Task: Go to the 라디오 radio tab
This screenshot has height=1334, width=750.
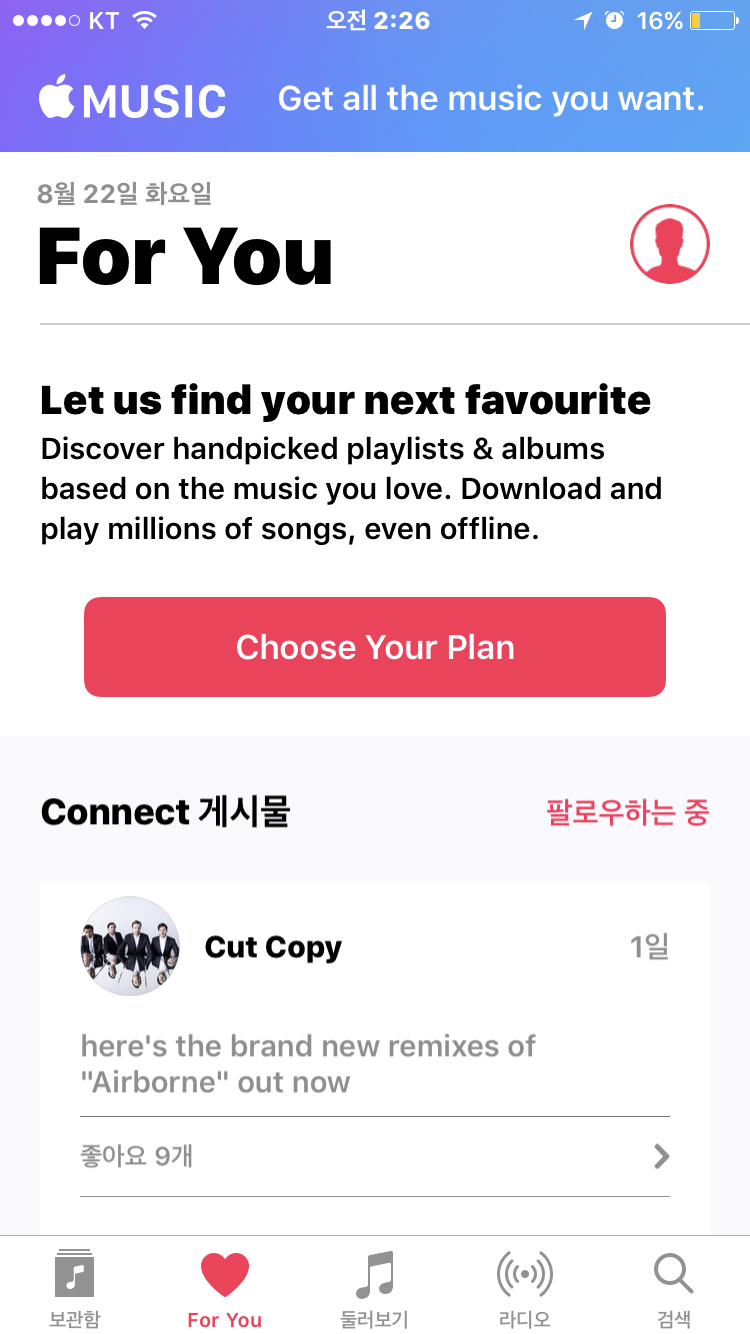Action: click(x=525, y=1288)
